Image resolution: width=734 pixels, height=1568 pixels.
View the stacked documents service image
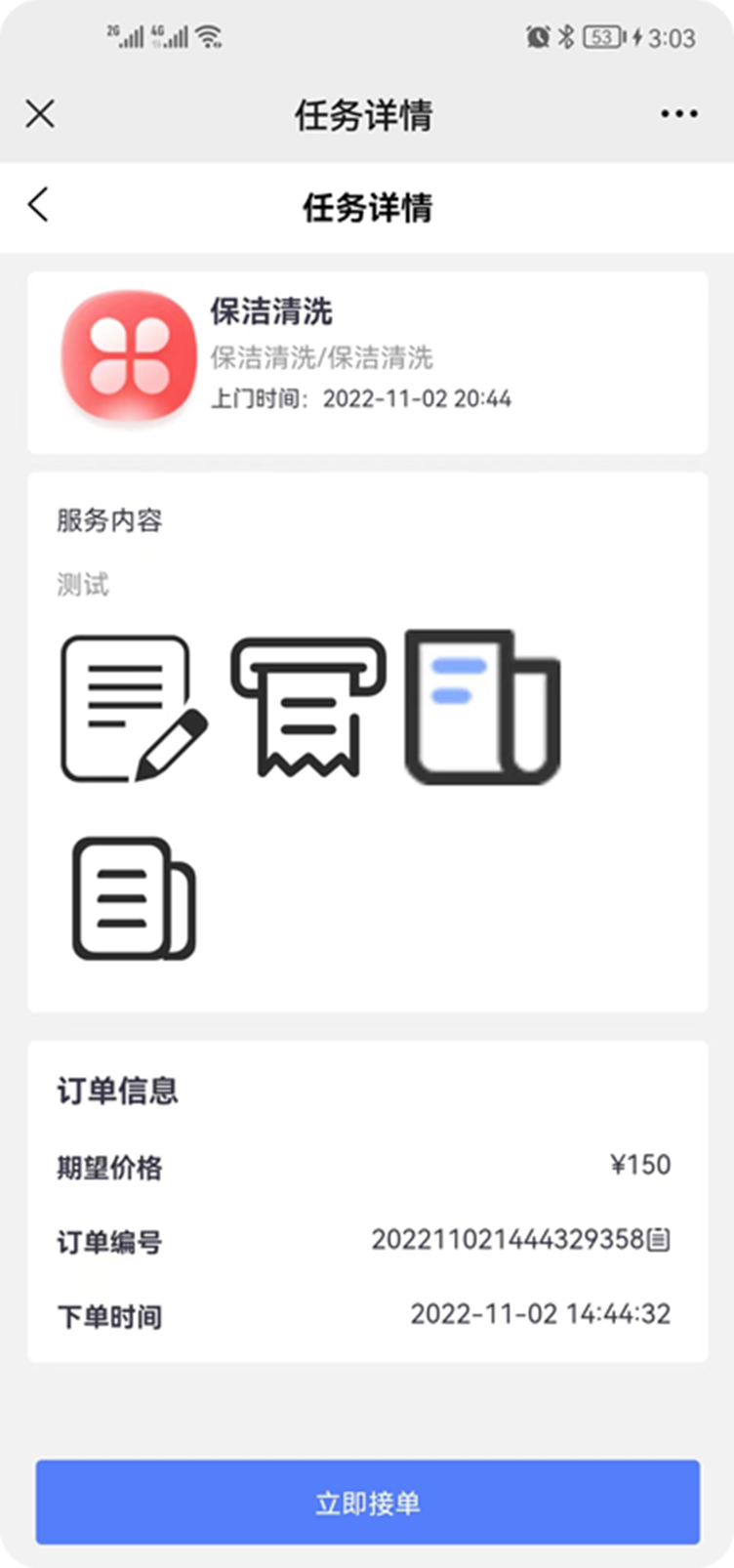tap(134, 898)
